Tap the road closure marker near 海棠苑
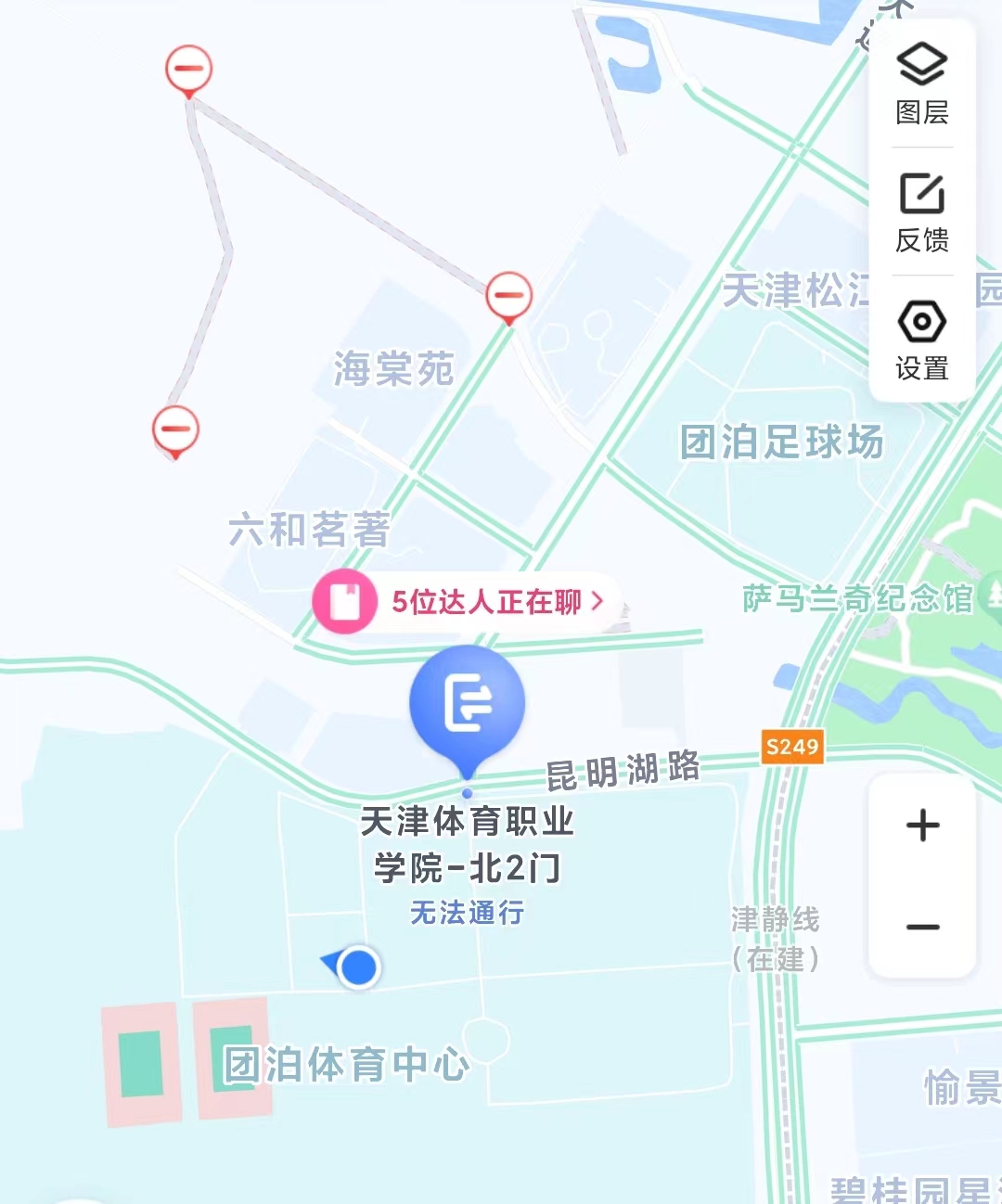 508,297
